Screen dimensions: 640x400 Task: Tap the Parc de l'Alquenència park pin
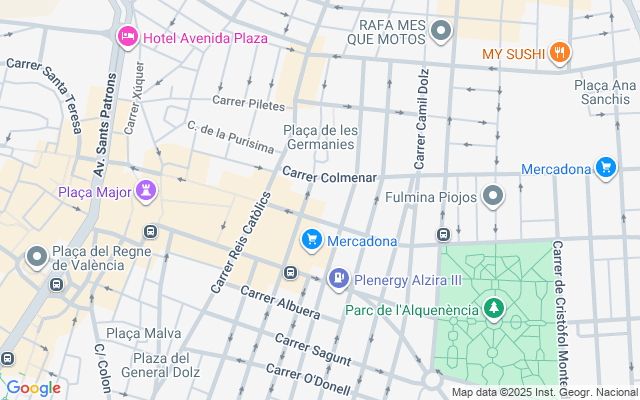pyautogui.click(x=494, y=309)
